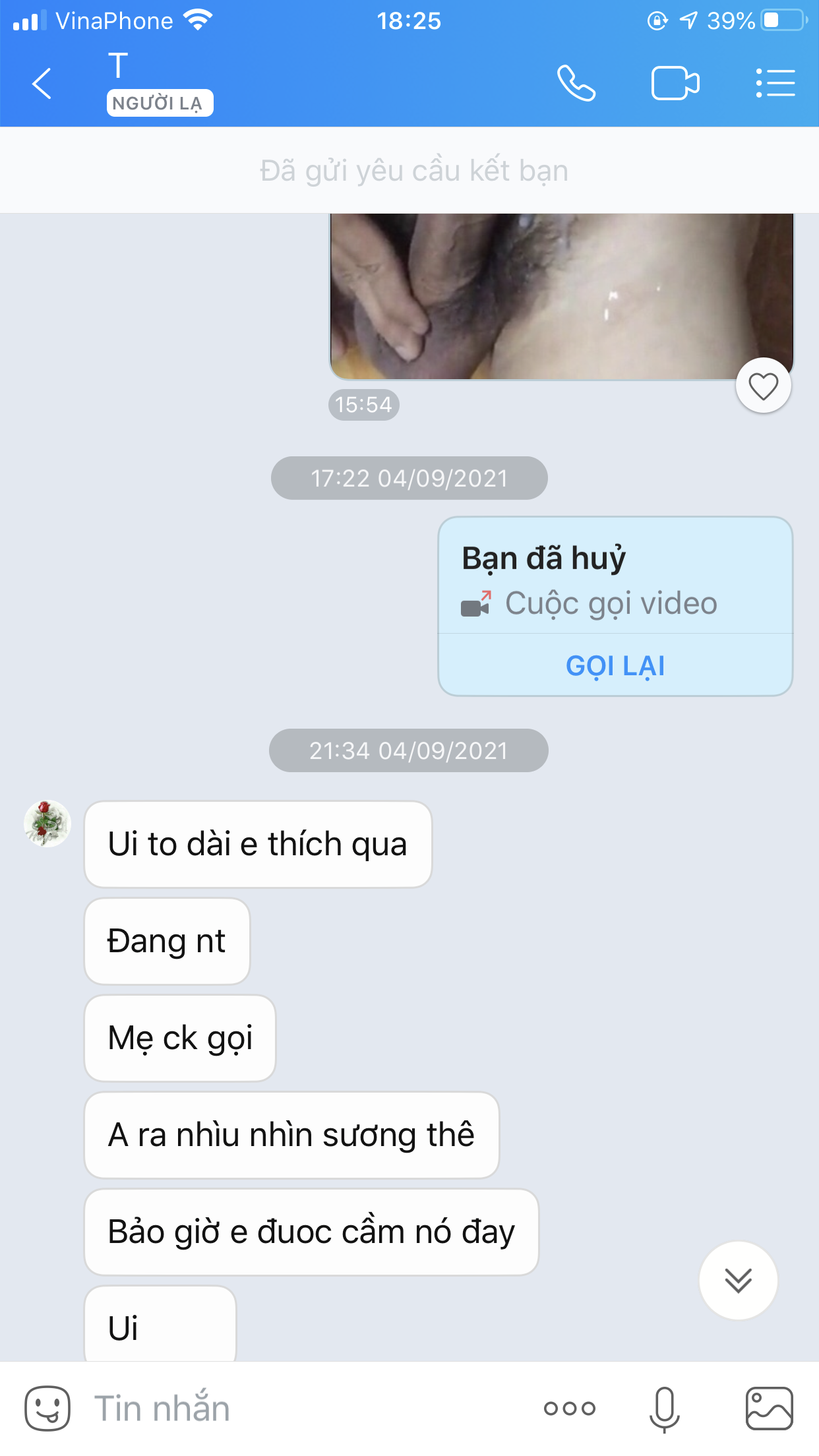React with the heart on the 15:54 message
The height and width of the screenshot is (1456, 819).
(764, 386)
